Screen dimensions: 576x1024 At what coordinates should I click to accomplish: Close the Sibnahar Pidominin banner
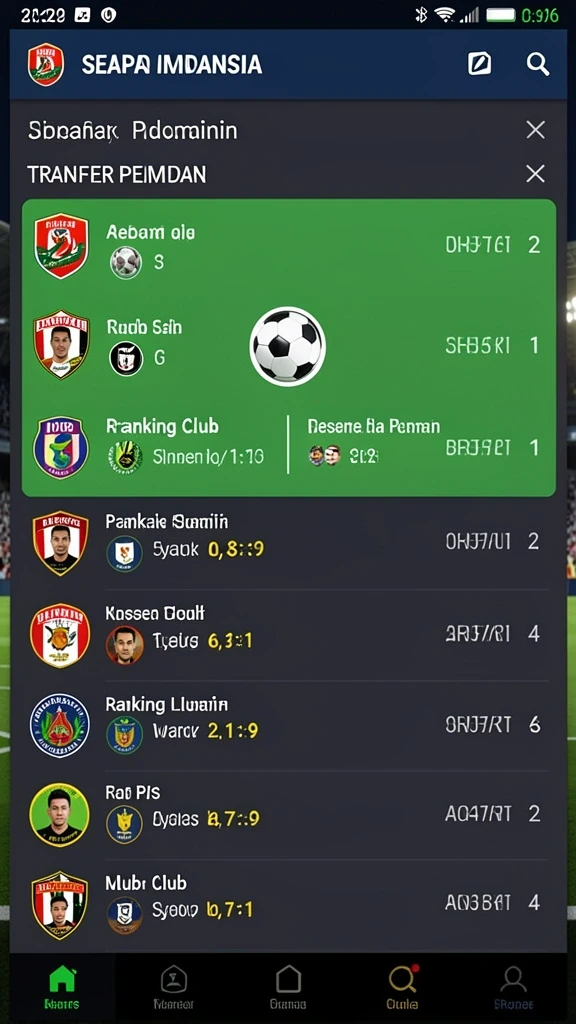click(x=536, y=130)
